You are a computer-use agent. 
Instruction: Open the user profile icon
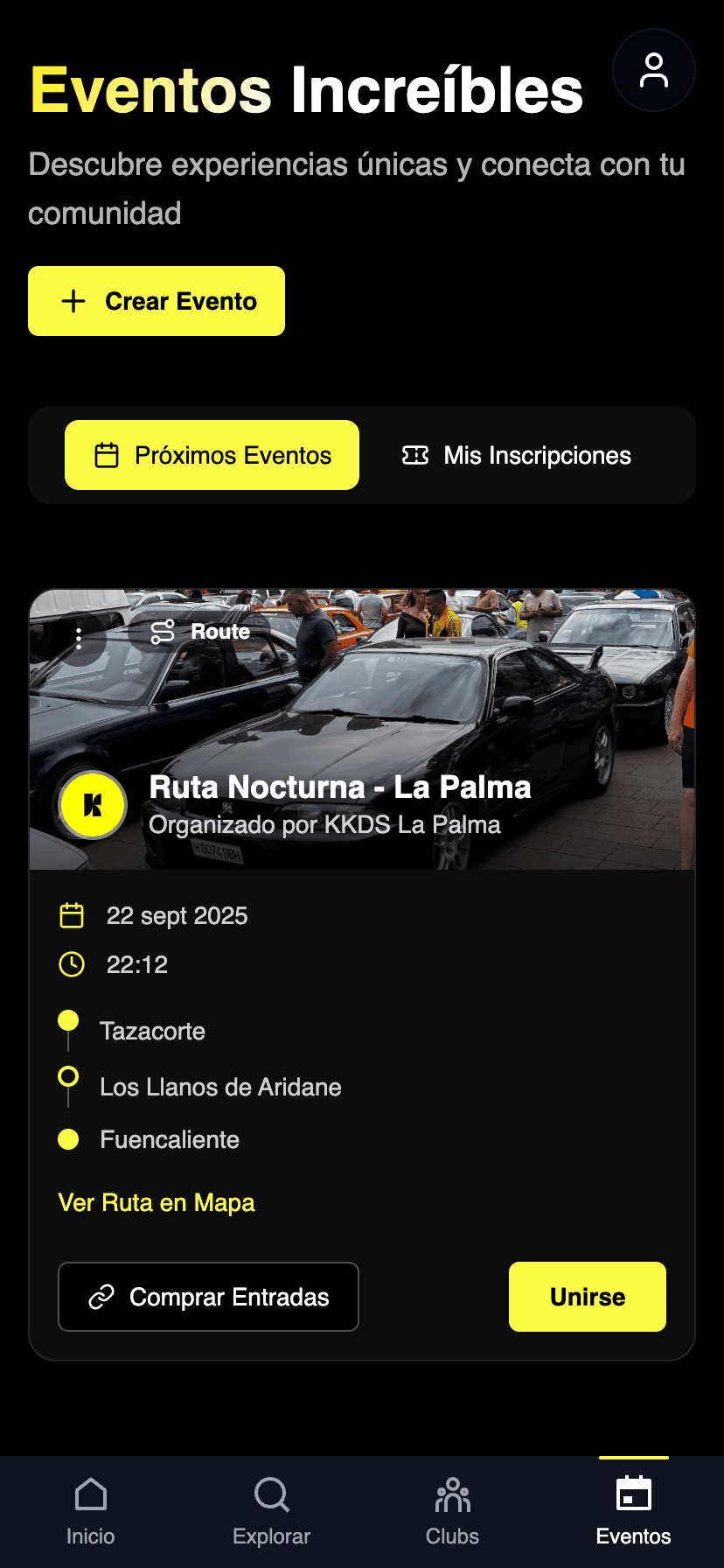click(x=653, y=70)
